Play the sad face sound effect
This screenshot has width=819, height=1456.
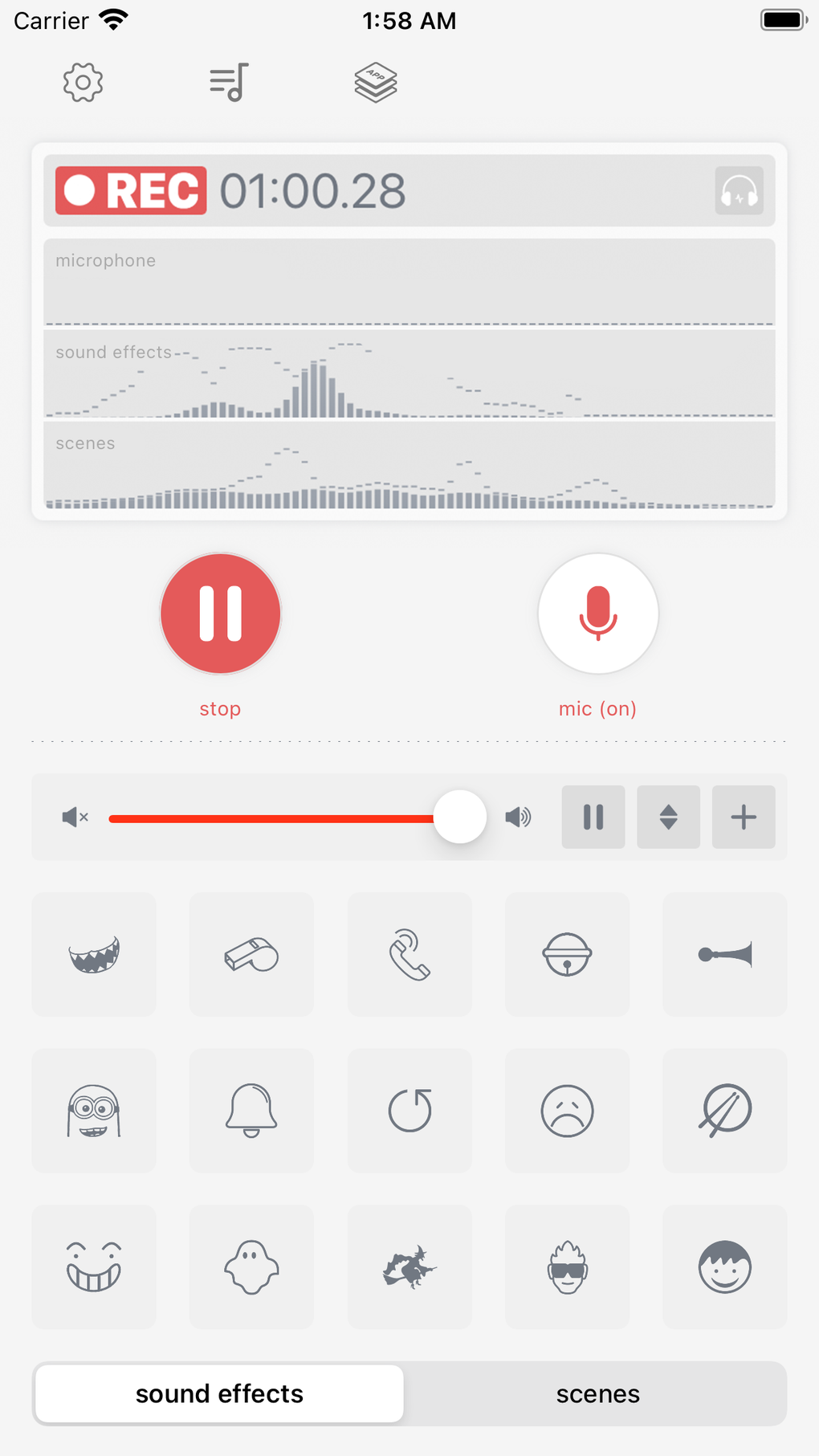pyautogui.click(x=567, y=1111)
